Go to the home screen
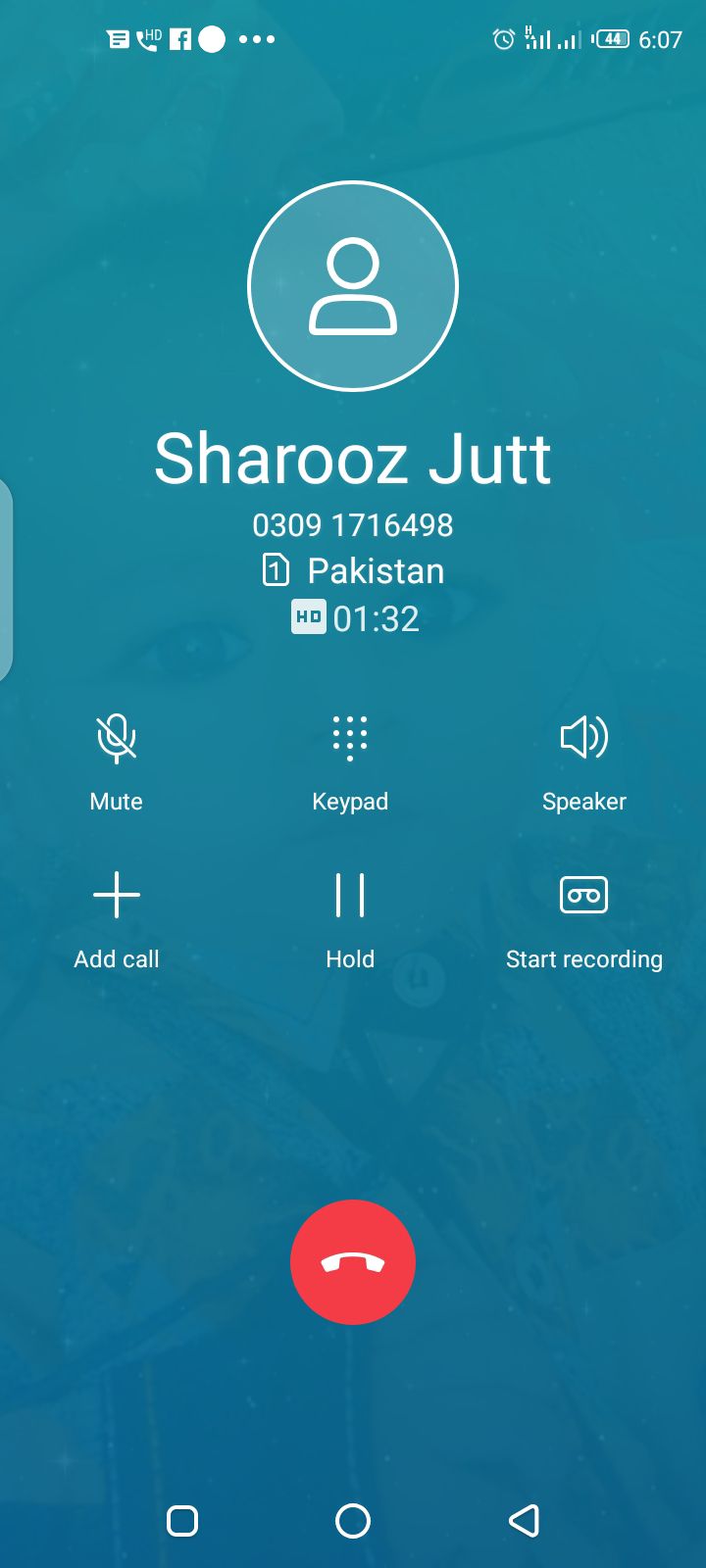The height and width of the screenshot is (1568, 706). 353,1521
